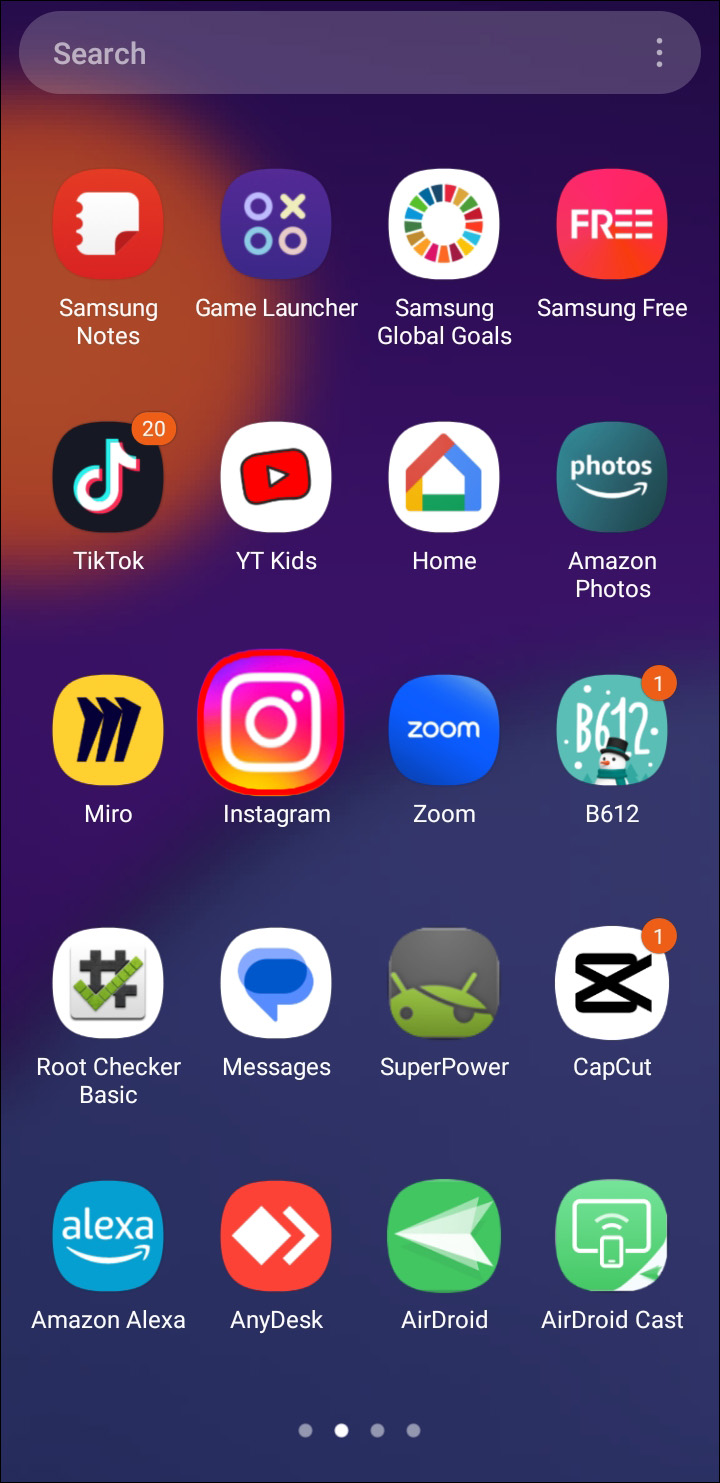Open TikTok
The image size is (720, 1483).
coord(108,477)
